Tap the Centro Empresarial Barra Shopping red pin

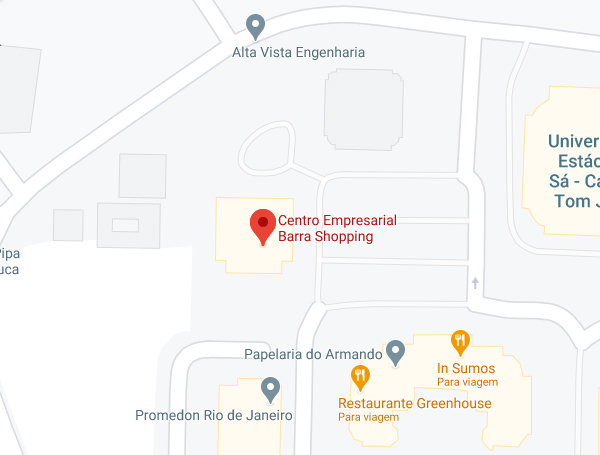pyautogui.click(x=262, y=225)
